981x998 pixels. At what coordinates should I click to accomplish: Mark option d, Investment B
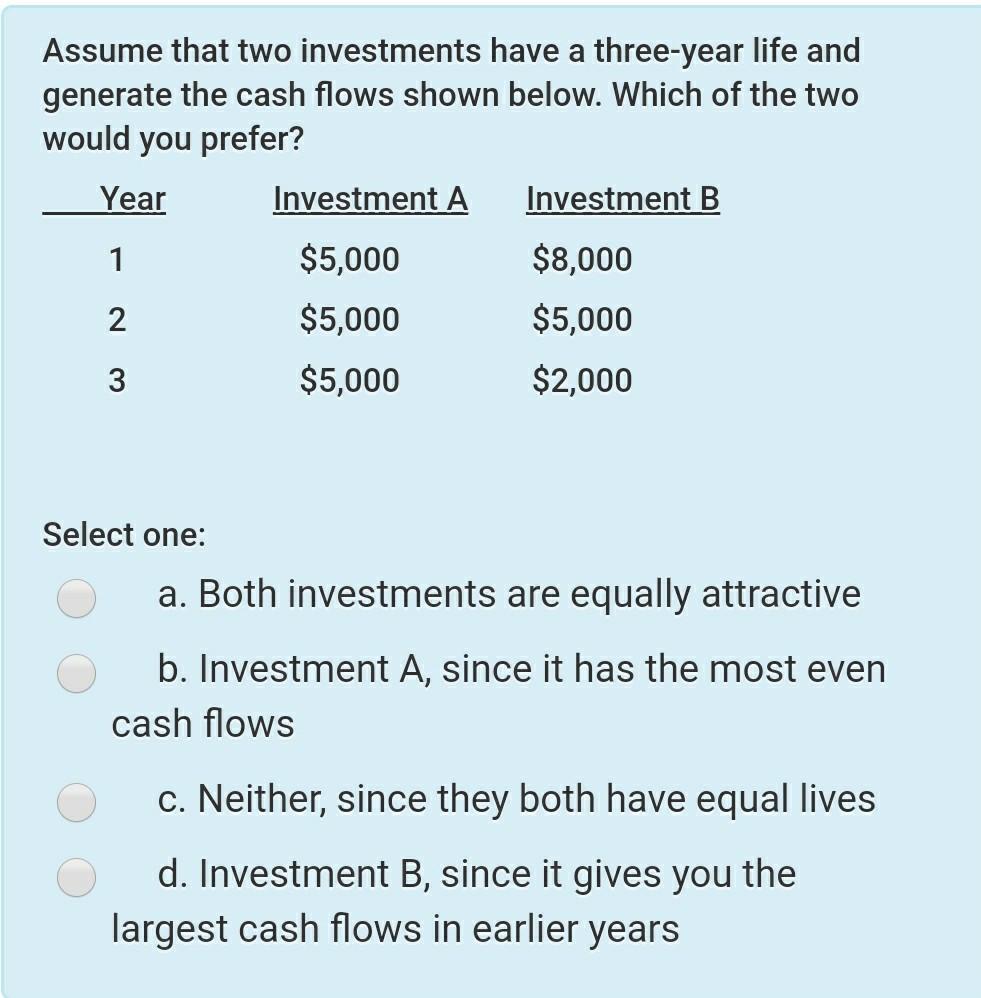tap(76, 877)
